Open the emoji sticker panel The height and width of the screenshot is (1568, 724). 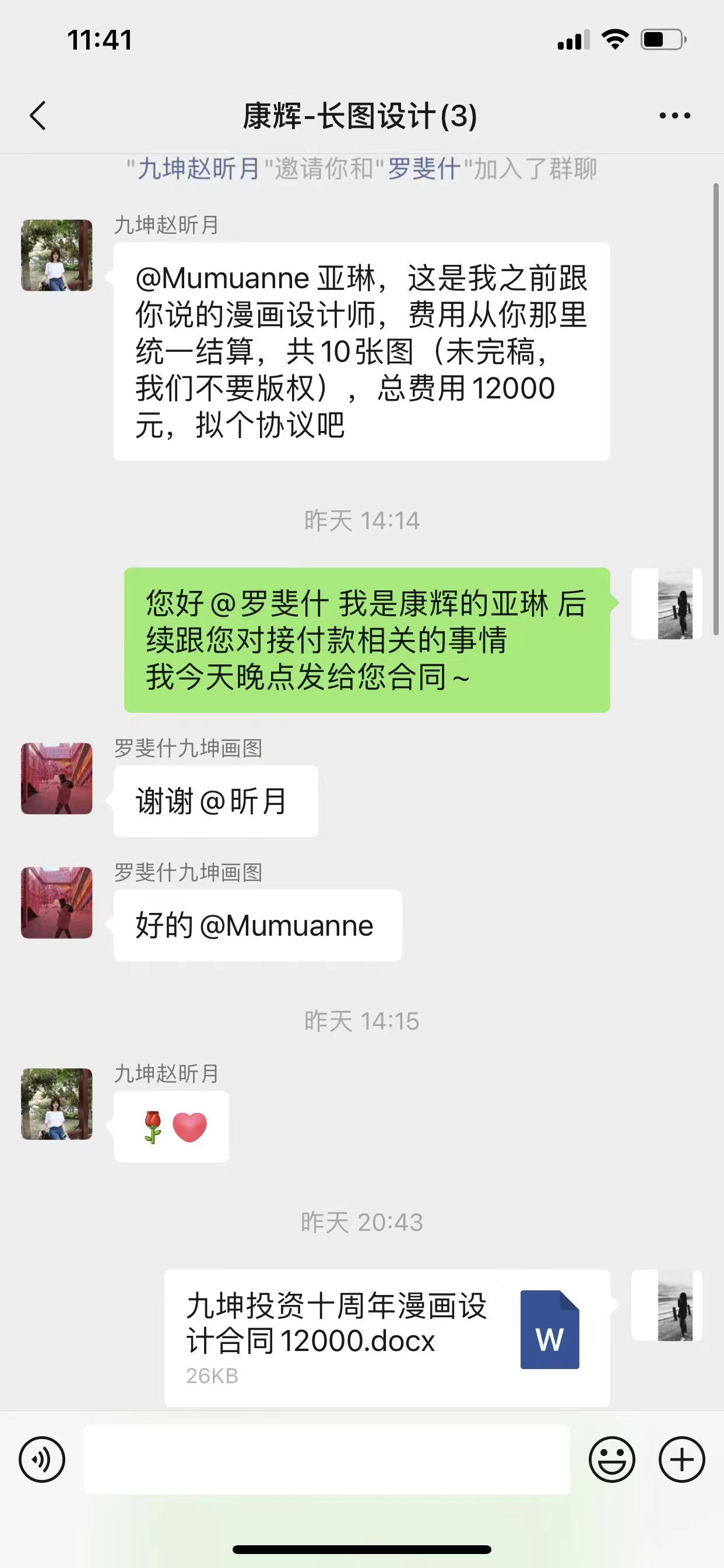(x=611, y=1459)
